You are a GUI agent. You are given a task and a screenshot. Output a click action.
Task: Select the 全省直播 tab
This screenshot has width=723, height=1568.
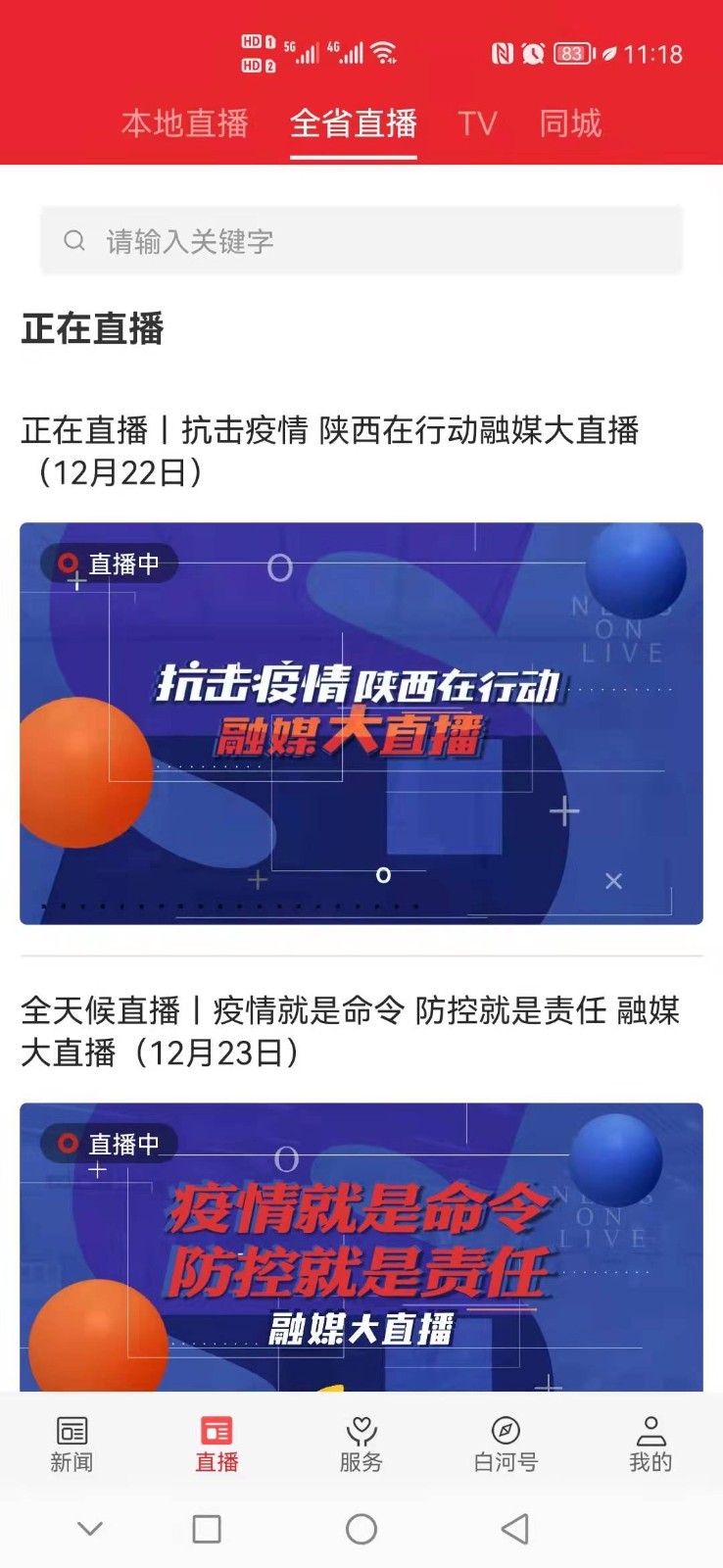pos(353,123)
